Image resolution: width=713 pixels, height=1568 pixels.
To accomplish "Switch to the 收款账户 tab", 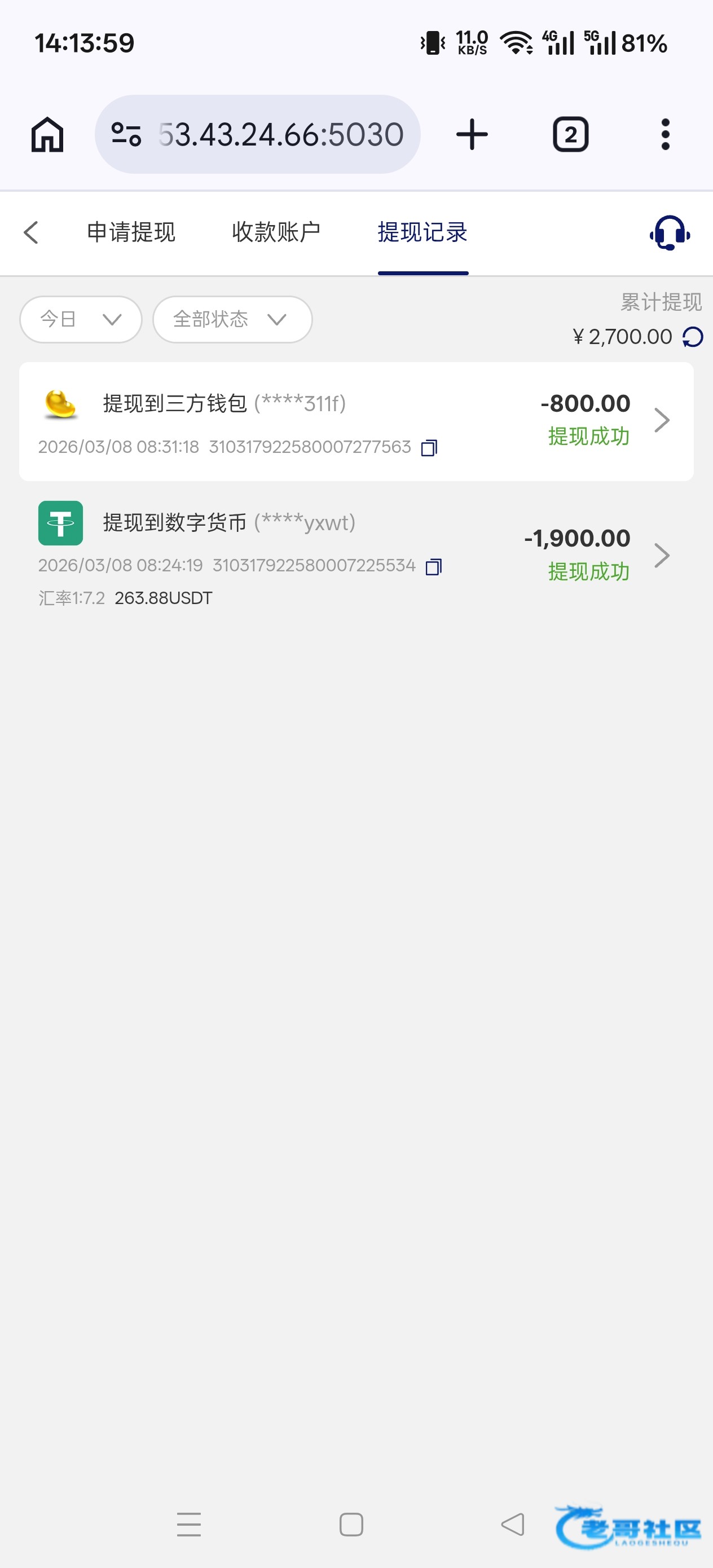I will click(x=276, y=232).
